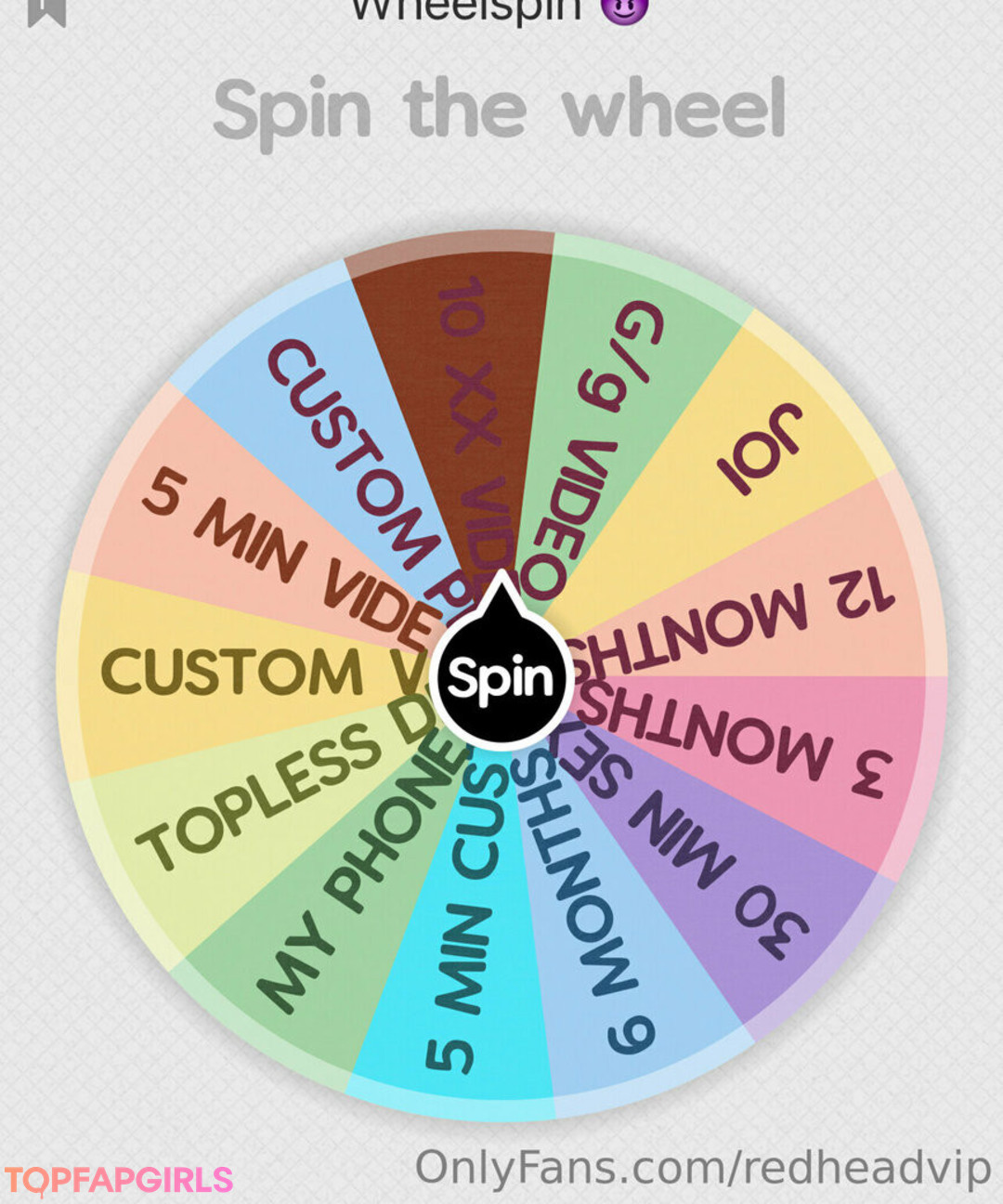Screen dimensions: 1003x1204
Task: Tap the Spin button at wheel center
Action: [x=501, y=678]
